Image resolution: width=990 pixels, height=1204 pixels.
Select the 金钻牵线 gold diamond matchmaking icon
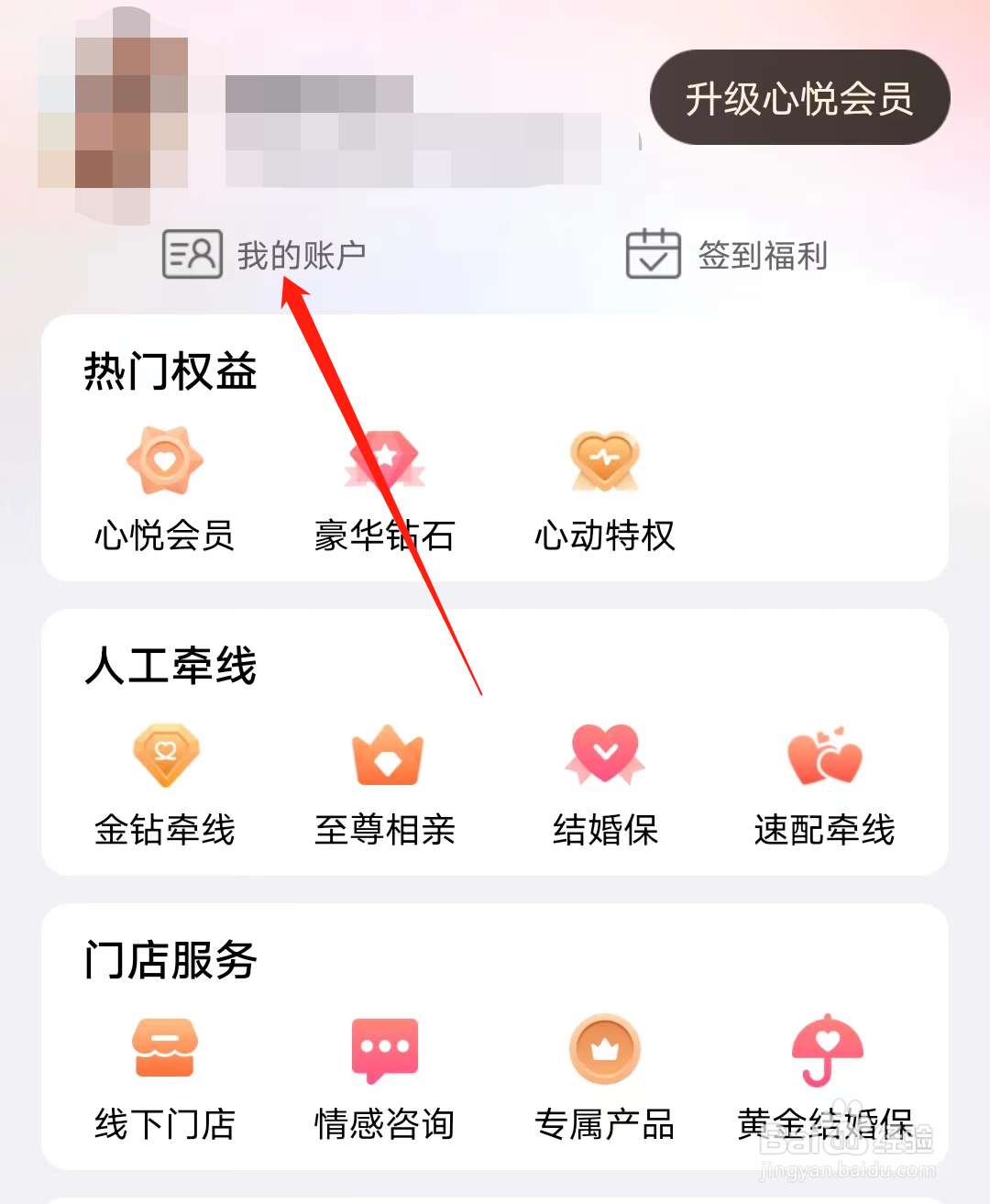click(165, 756)
